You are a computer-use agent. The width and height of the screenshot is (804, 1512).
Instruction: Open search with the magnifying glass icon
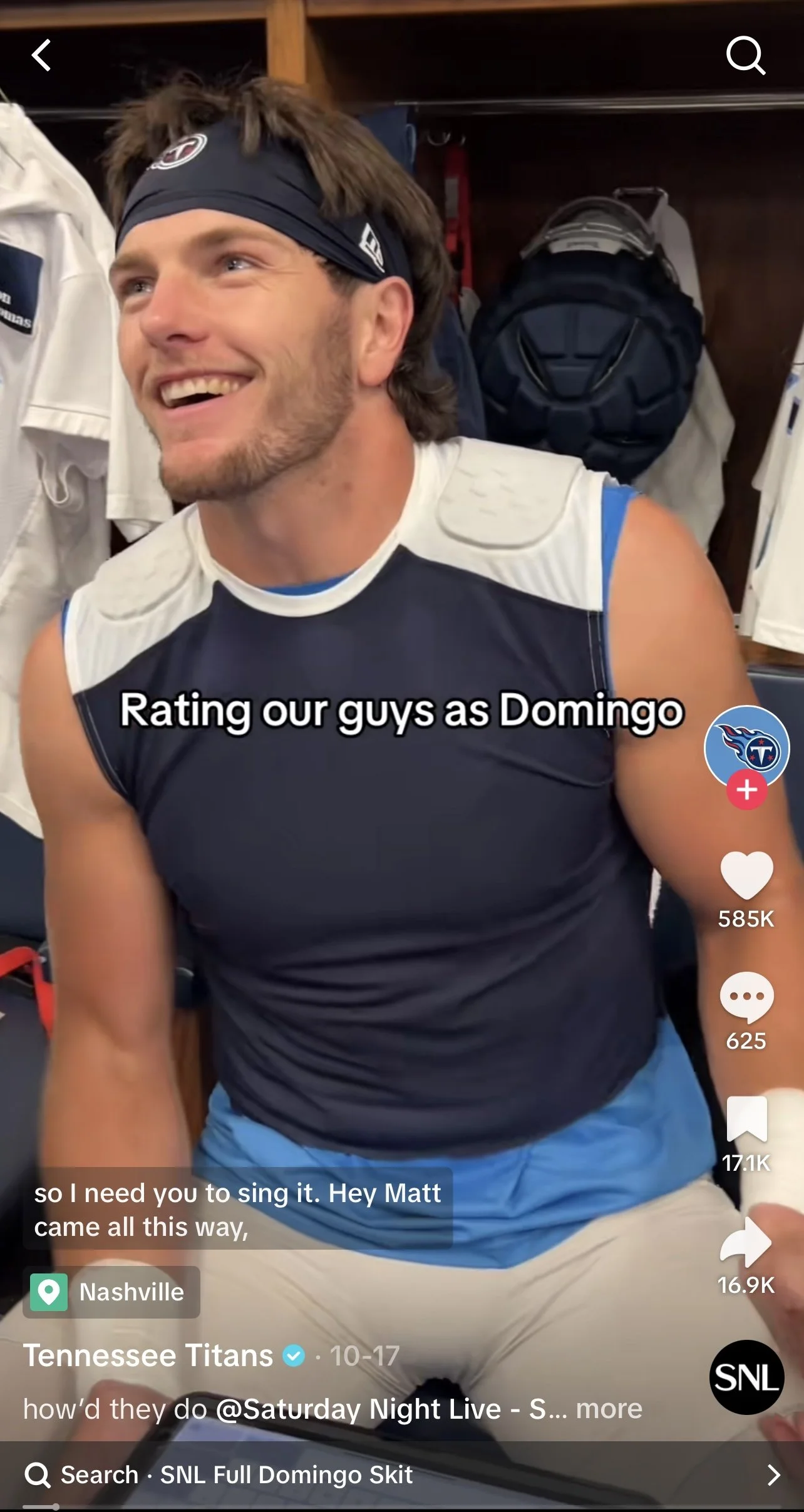745,56
